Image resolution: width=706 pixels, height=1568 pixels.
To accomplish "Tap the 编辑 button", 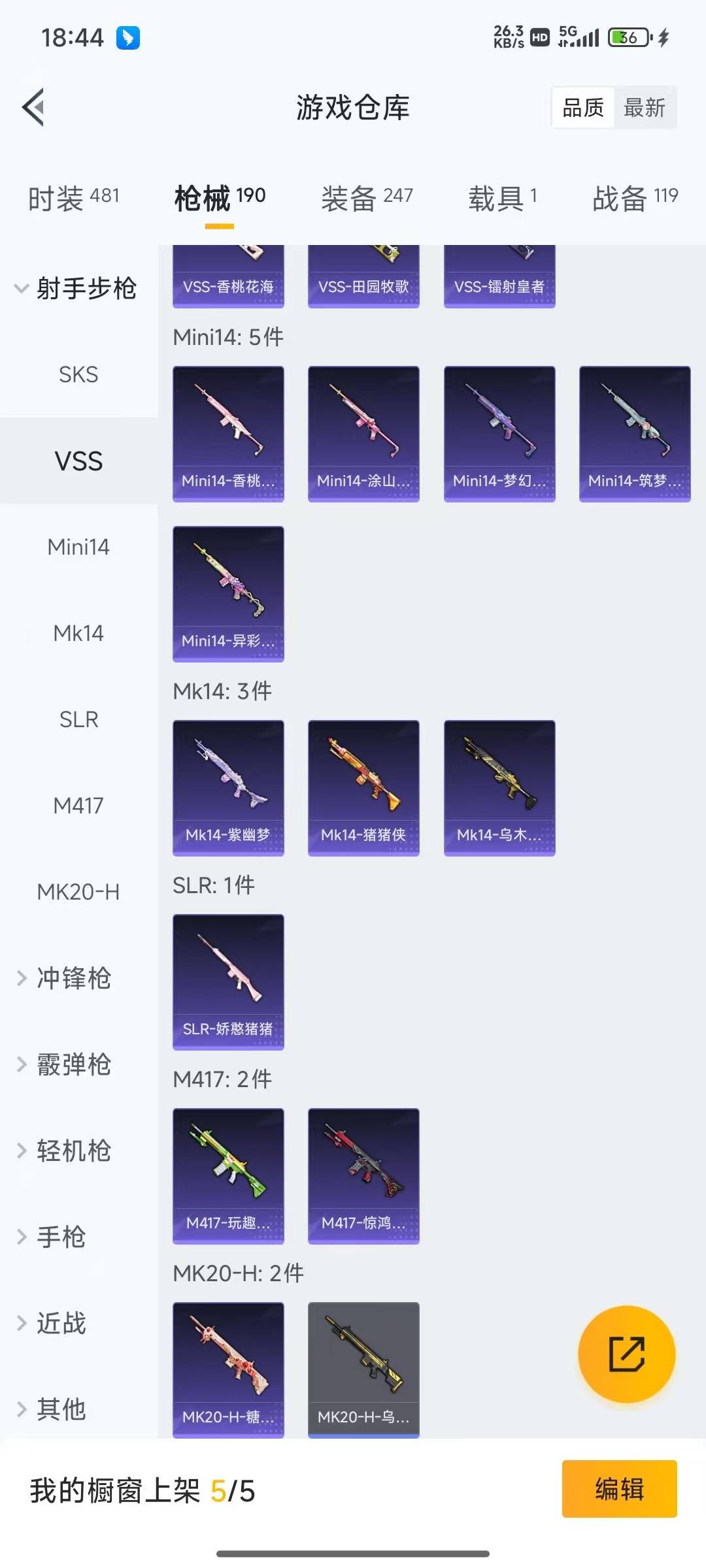I will tap(619, 1489).
